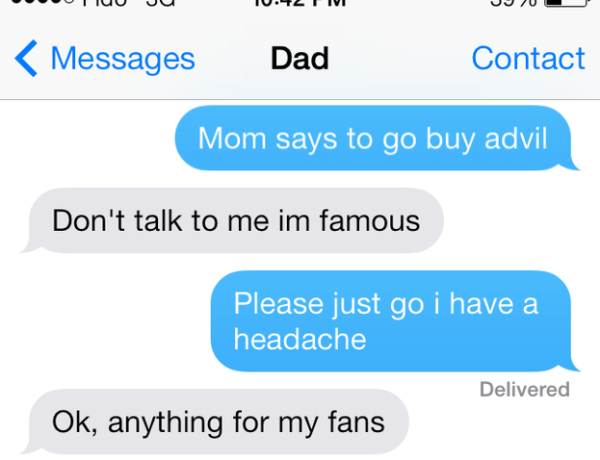Go back to the Messages list

[x=105, y=58]
